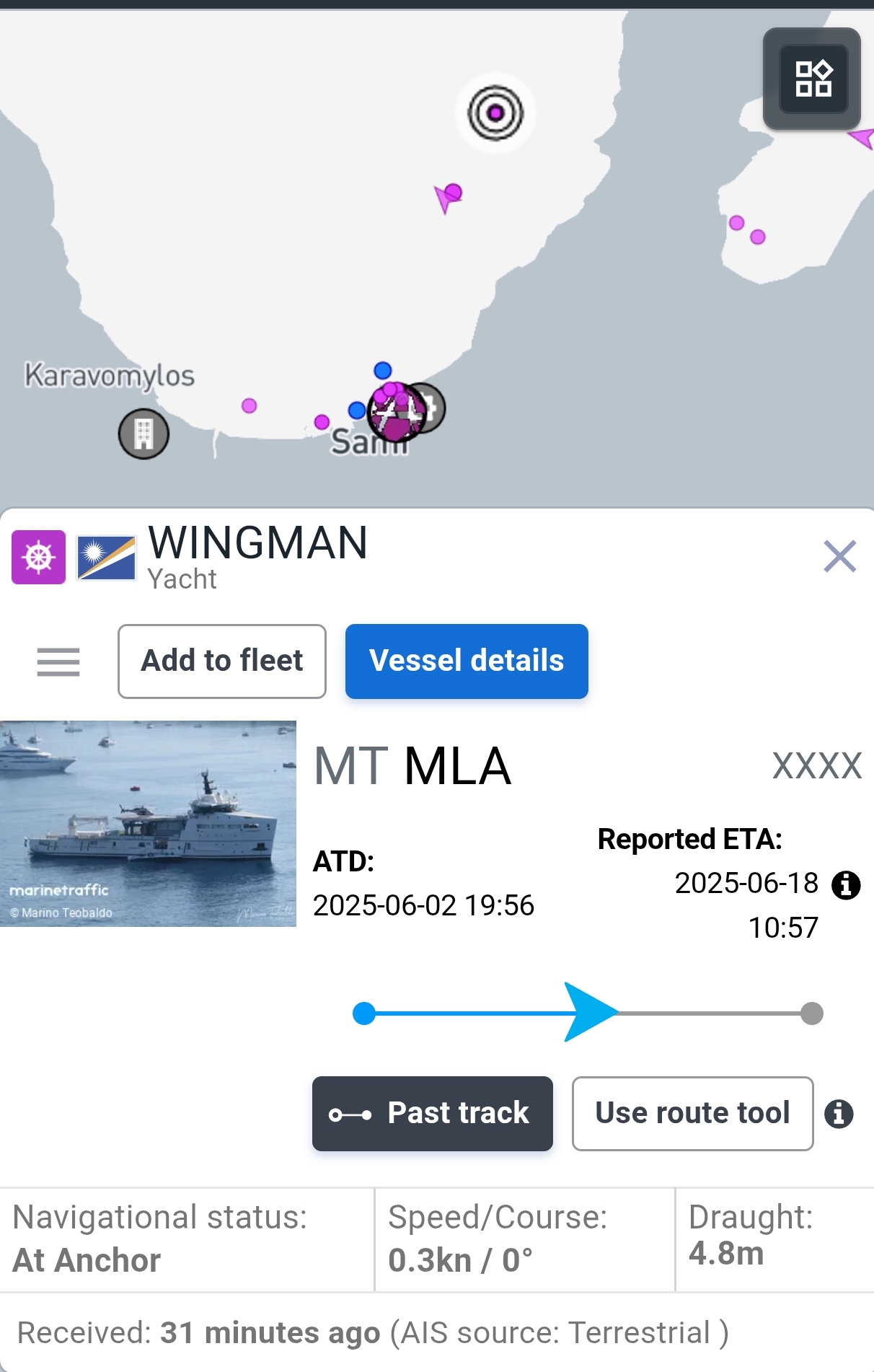The image size is (874, 1372).
Task: Select the Karavomylos port marker on map
Action: point(144,434)
